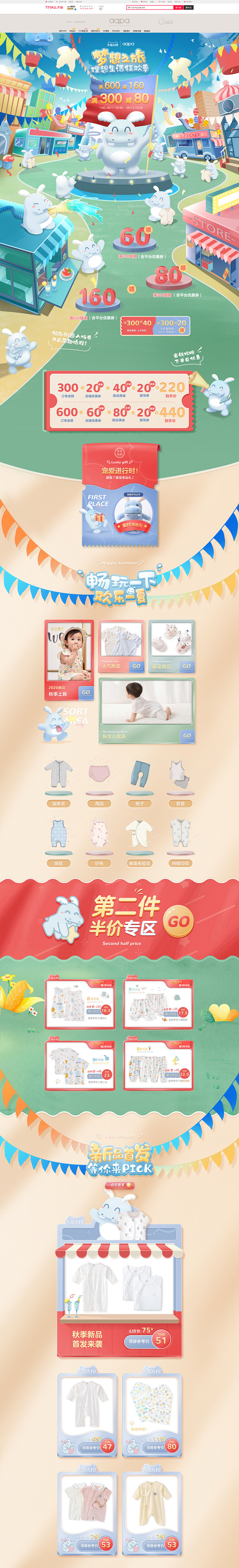Viewport: 239px width, 1568px height.
Task: Tap GO on the 萌宝用品 tile
Action: pyautogui.click(x=187, y=666)
